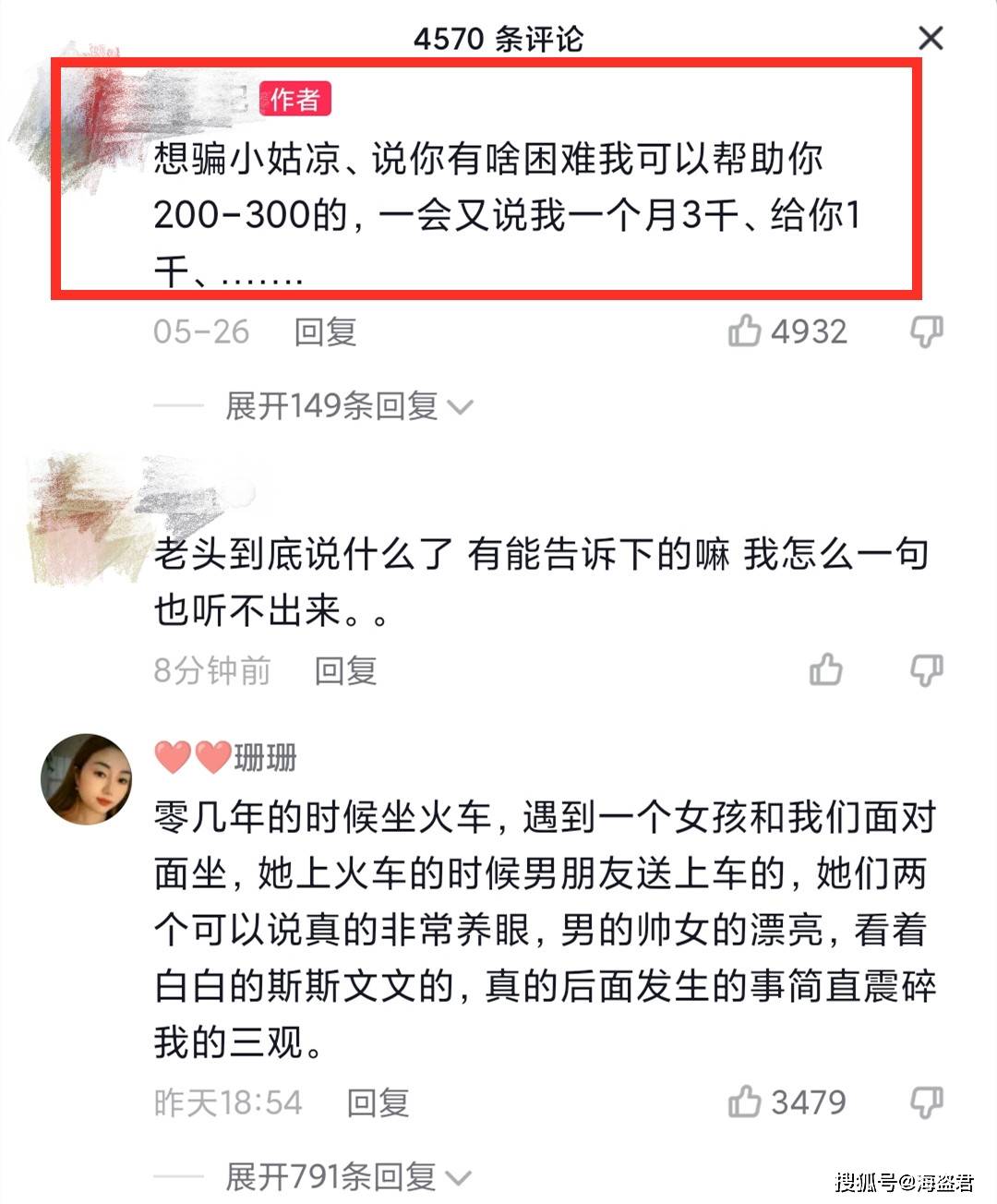The image size is (997, 1204).
Task: Expand the 791 replies
Action: point(349,1176)
